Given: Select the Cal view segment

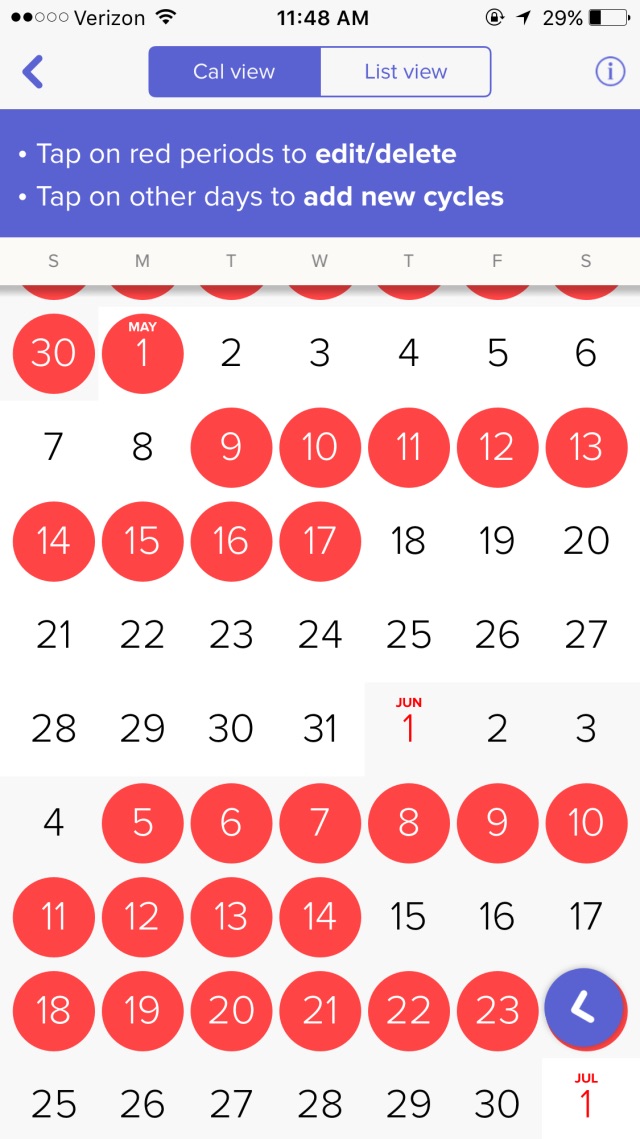Looking at the screenshot, I should [x=234, y=72].
